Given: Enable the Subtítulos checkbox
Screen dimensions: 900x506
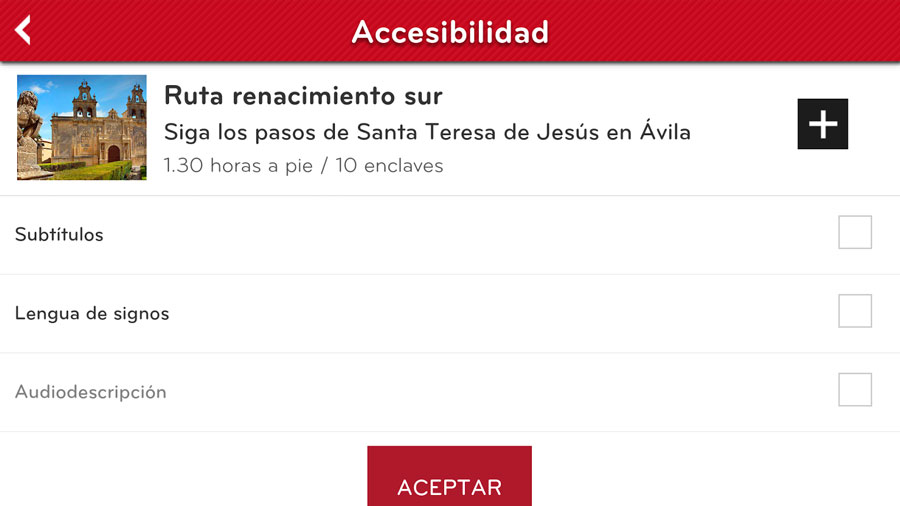Looking at the screenshot, I should tap(854, 232).
